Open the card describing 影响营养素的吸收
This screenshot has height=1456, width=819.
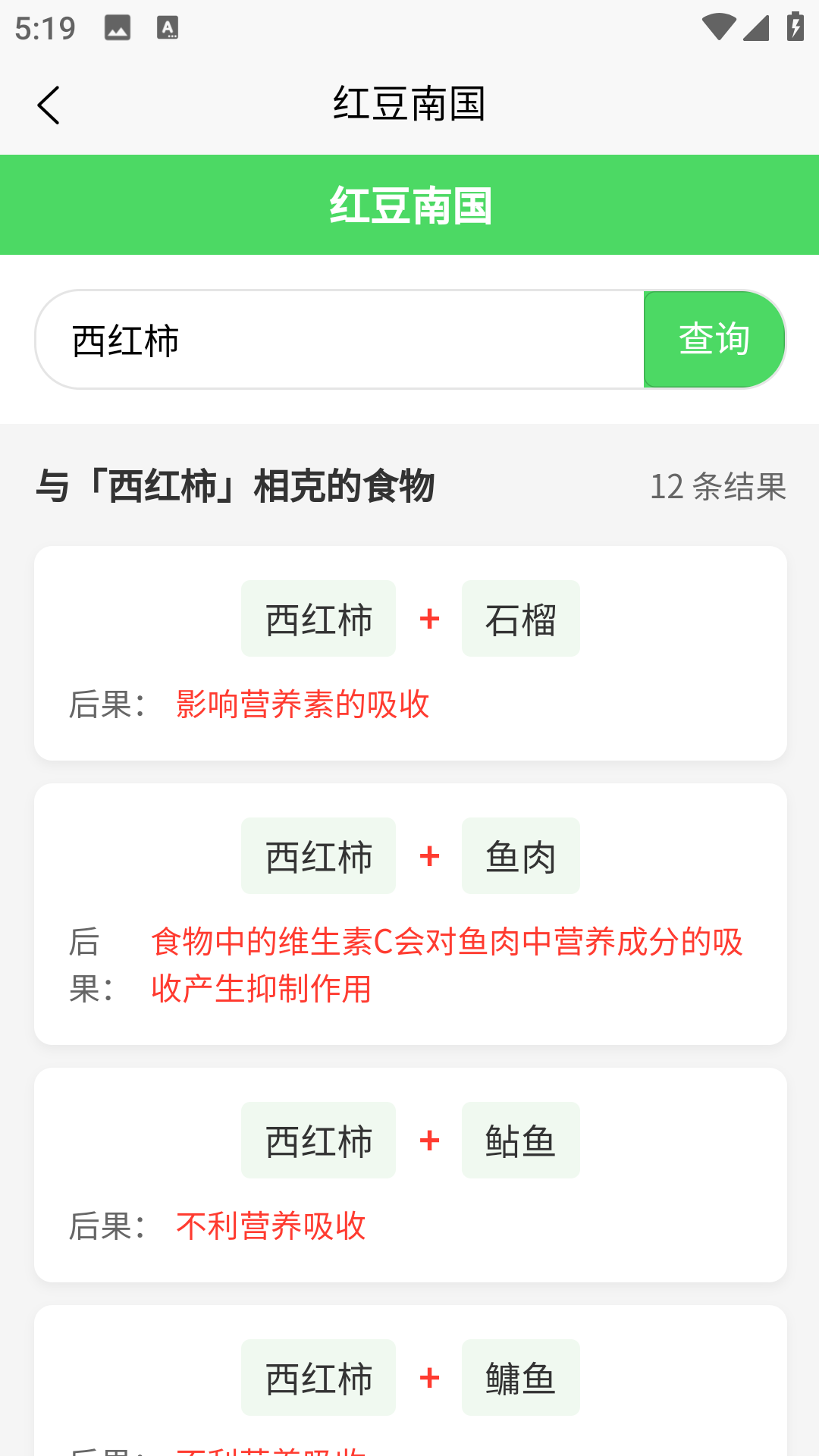409,652
